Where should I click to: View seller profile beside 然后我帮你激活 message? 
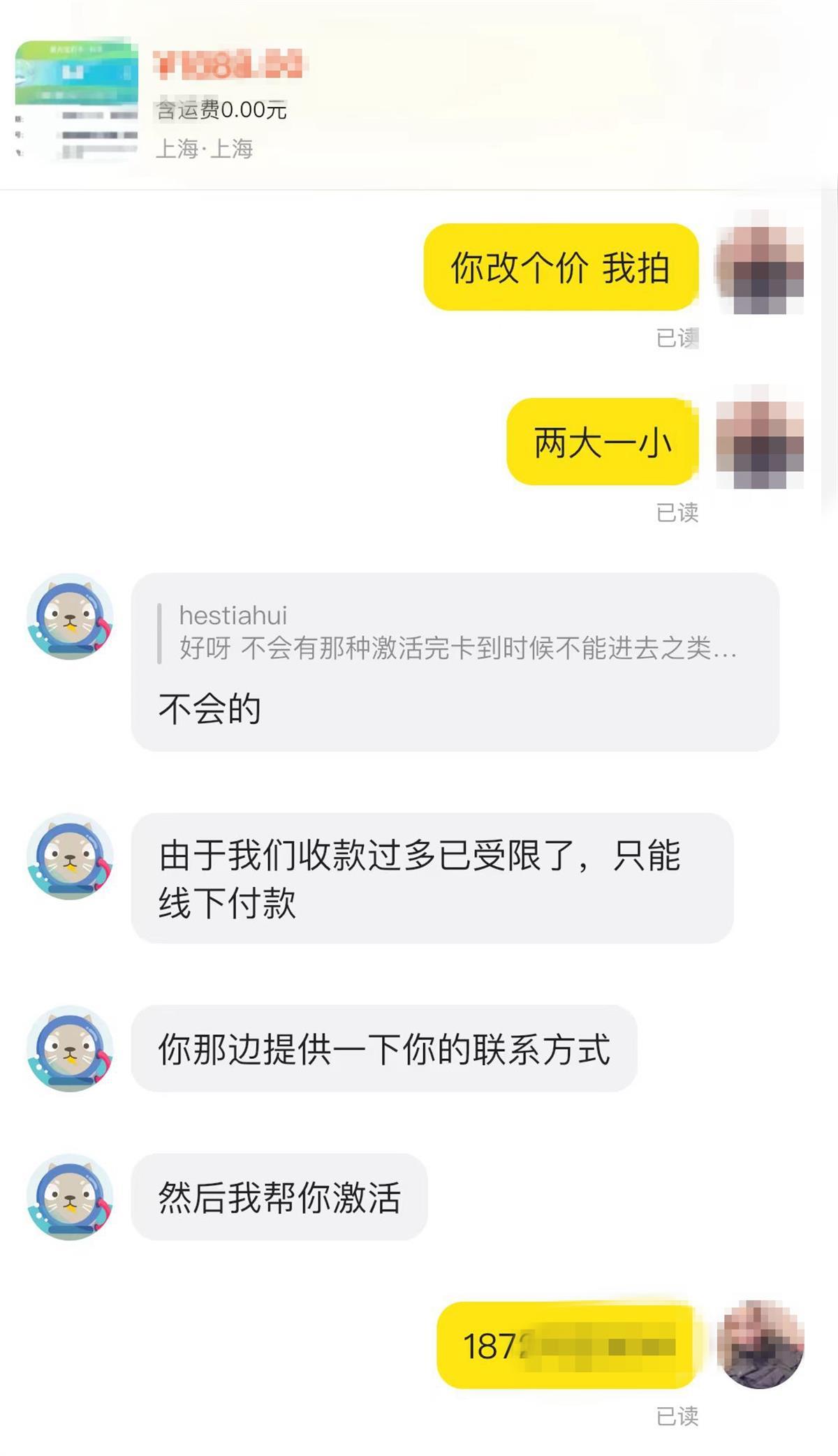[70, 1196]
